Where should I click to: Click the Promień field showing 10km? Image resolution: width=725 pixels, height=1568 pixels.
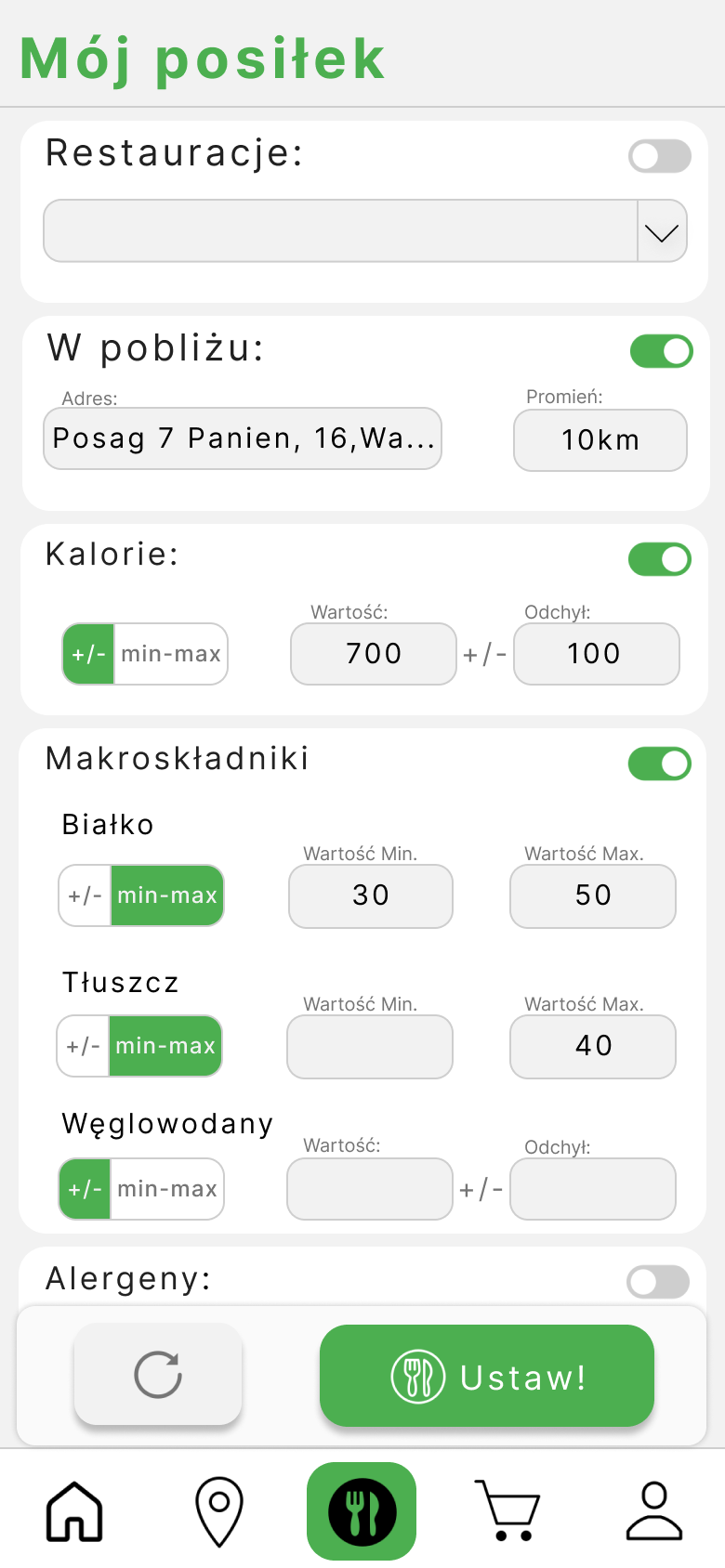pyautogui.click(x=600, y=440)
